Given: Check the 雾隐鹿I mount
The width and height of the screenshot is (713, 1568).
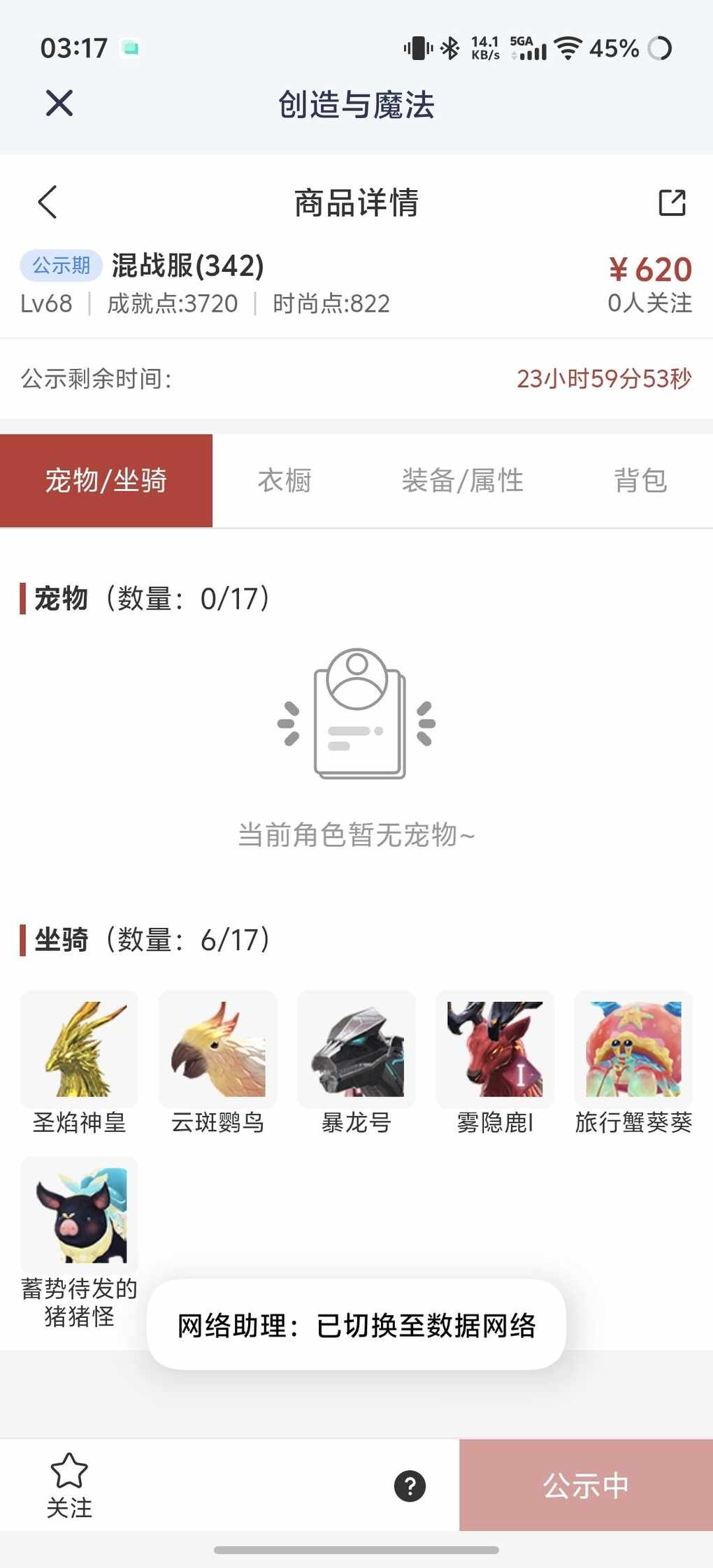Looking at the screenshot, I should (x=495, y=1050).
